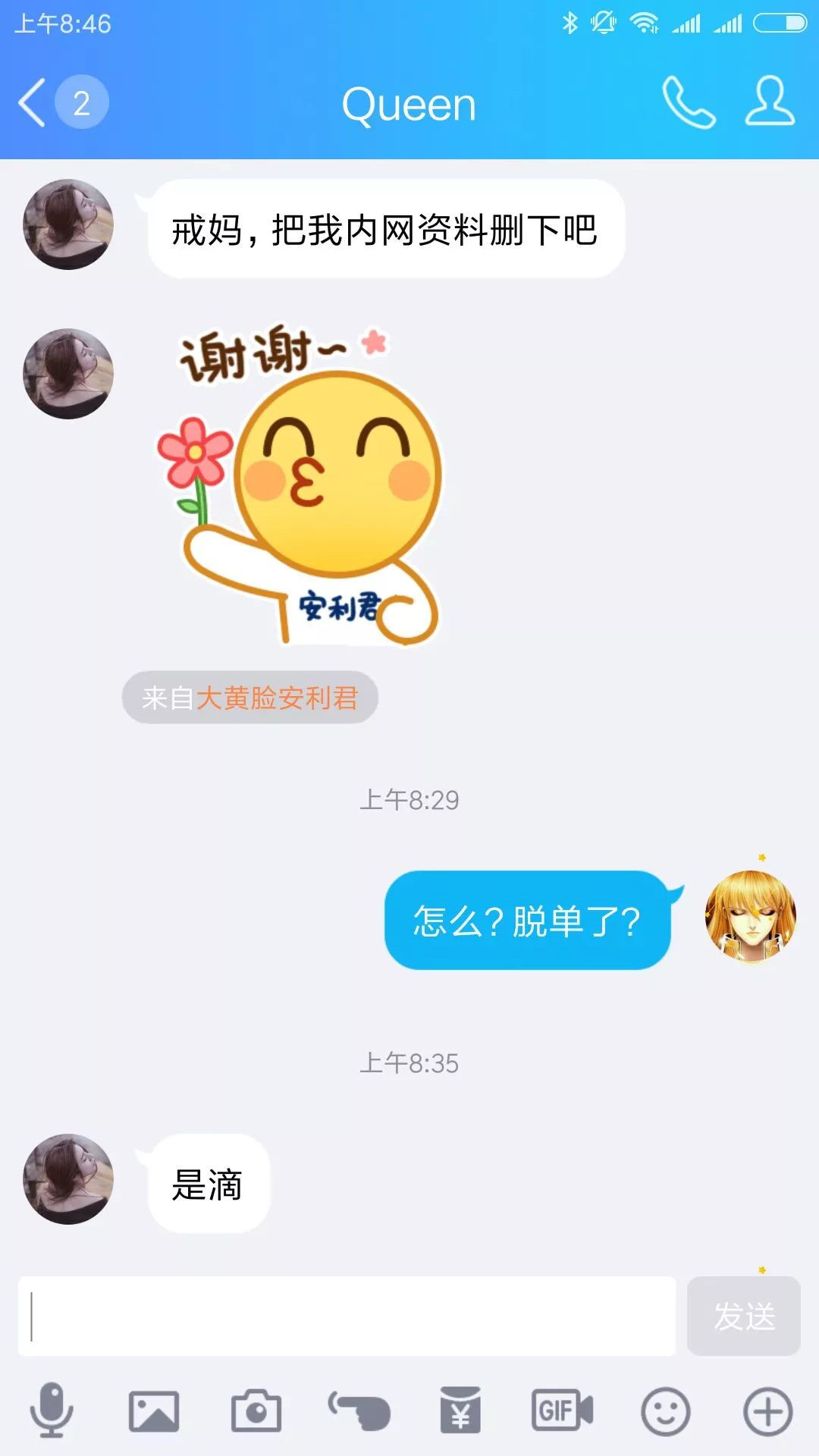Tap my own golden avatar
819x1456 pixels.
click(x=750, y=917)
